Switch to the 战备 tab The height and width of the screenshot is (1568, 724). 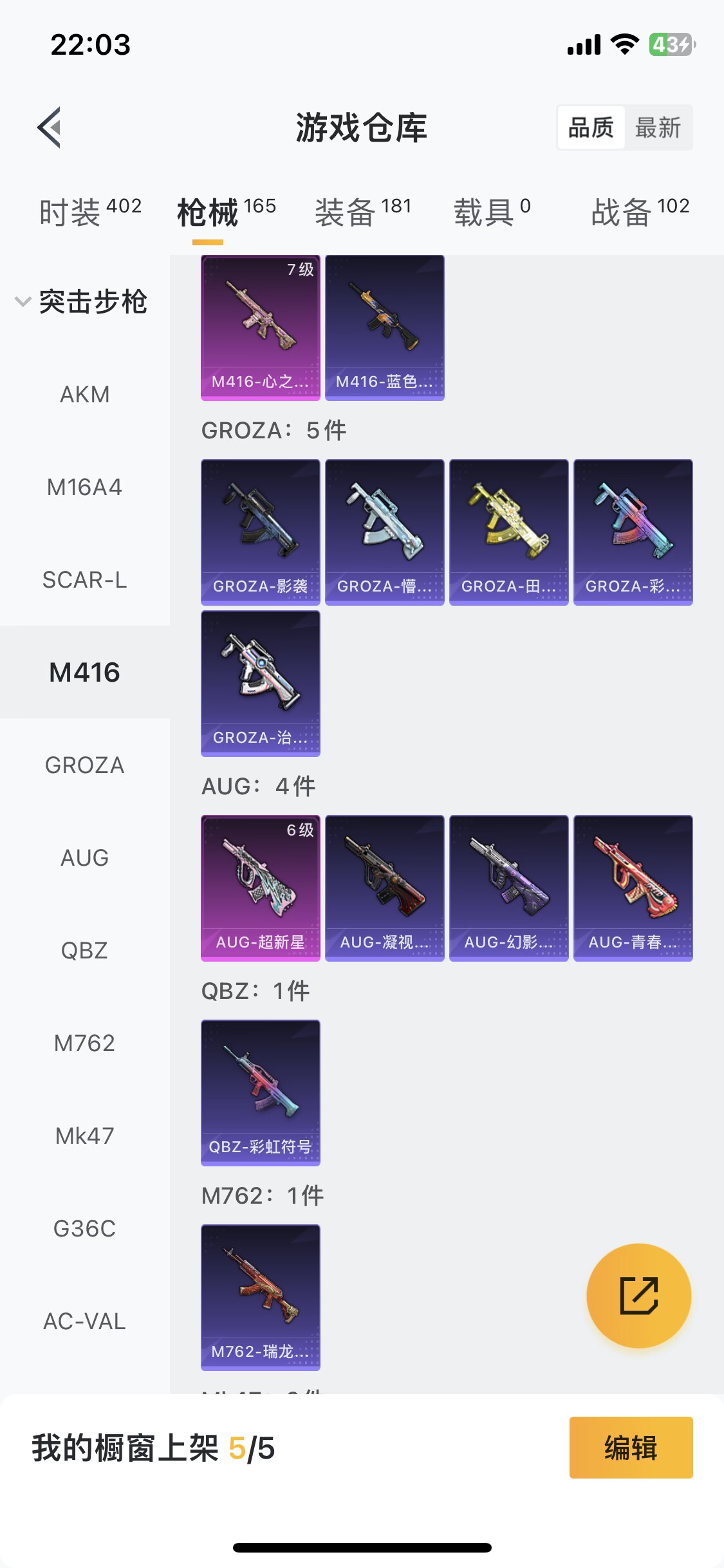[640, 212]
